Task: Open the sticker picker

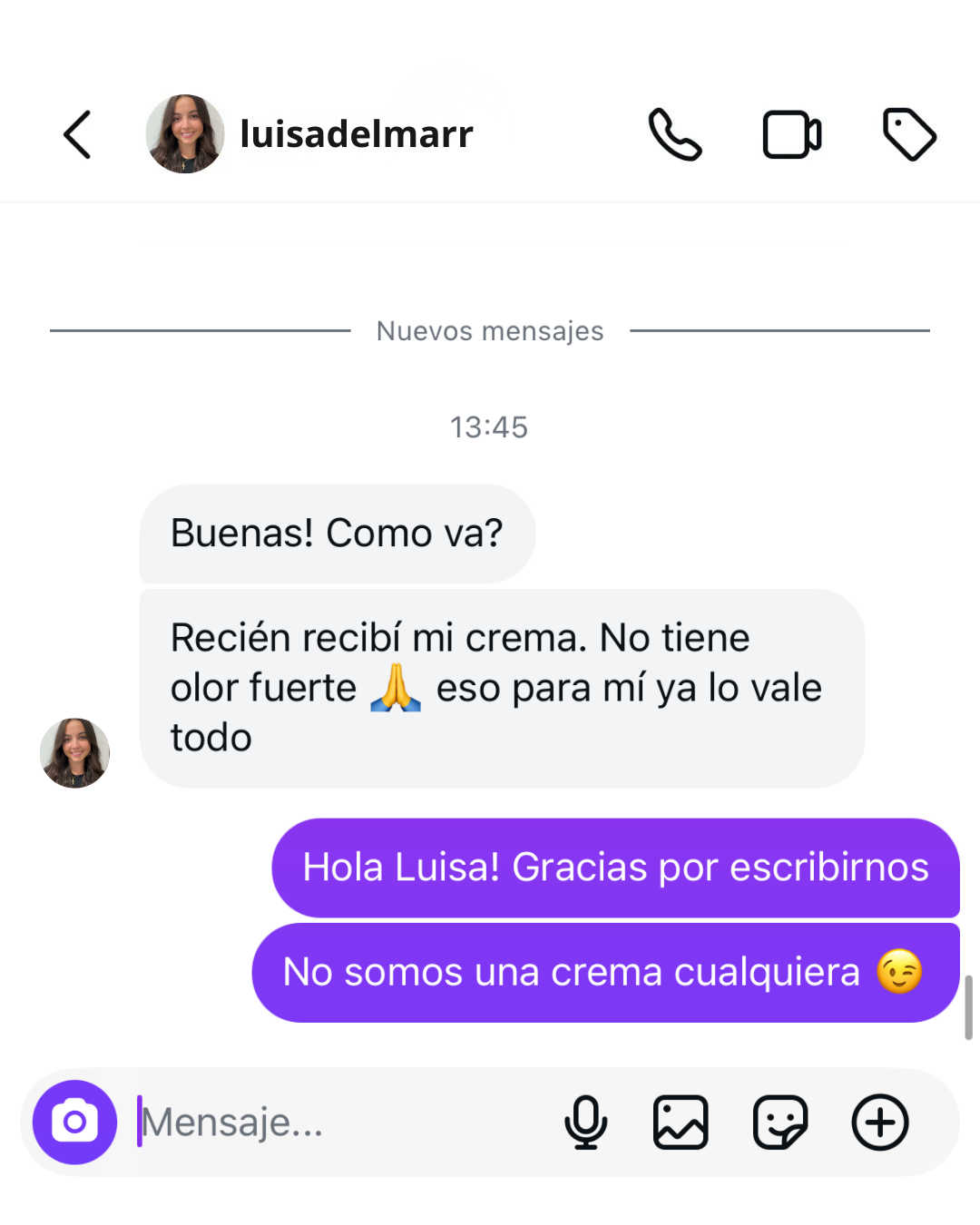Action: (x=780, y=1122)
